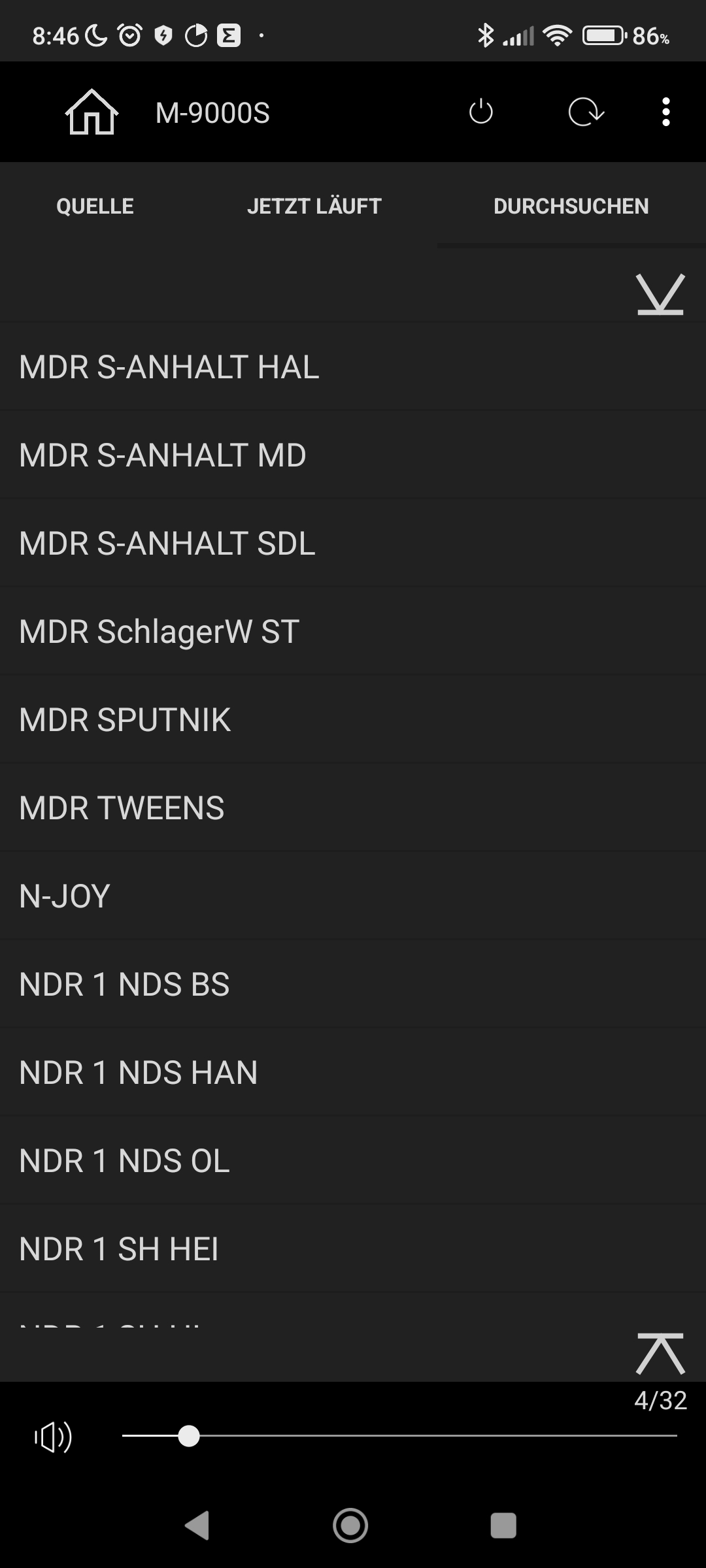The height and width of the screenshot is (1568, 706).
Task: Play MDR SPUTNIK station
Action: point(353,719)
